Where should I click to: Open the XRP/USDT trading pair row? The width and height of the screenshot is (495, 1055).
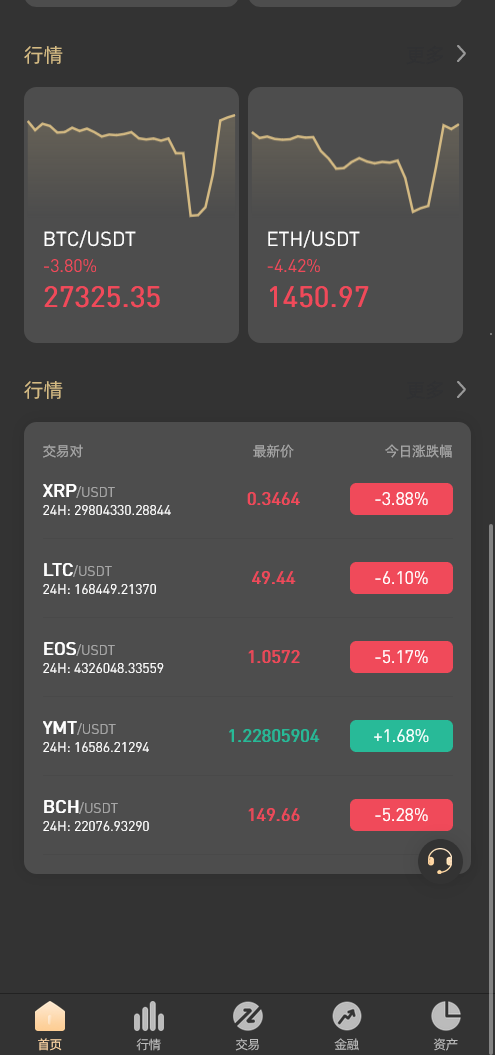[x=248, y=499]
